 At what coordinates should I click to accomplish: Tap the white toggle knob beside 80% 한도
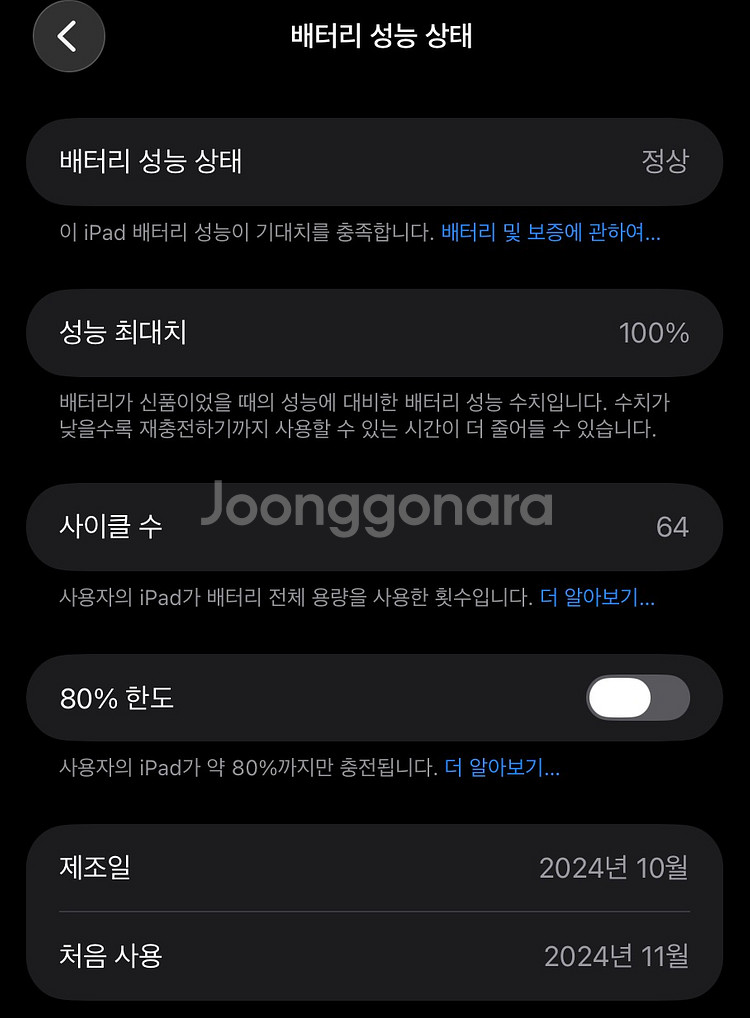click(x=620, y=698)
